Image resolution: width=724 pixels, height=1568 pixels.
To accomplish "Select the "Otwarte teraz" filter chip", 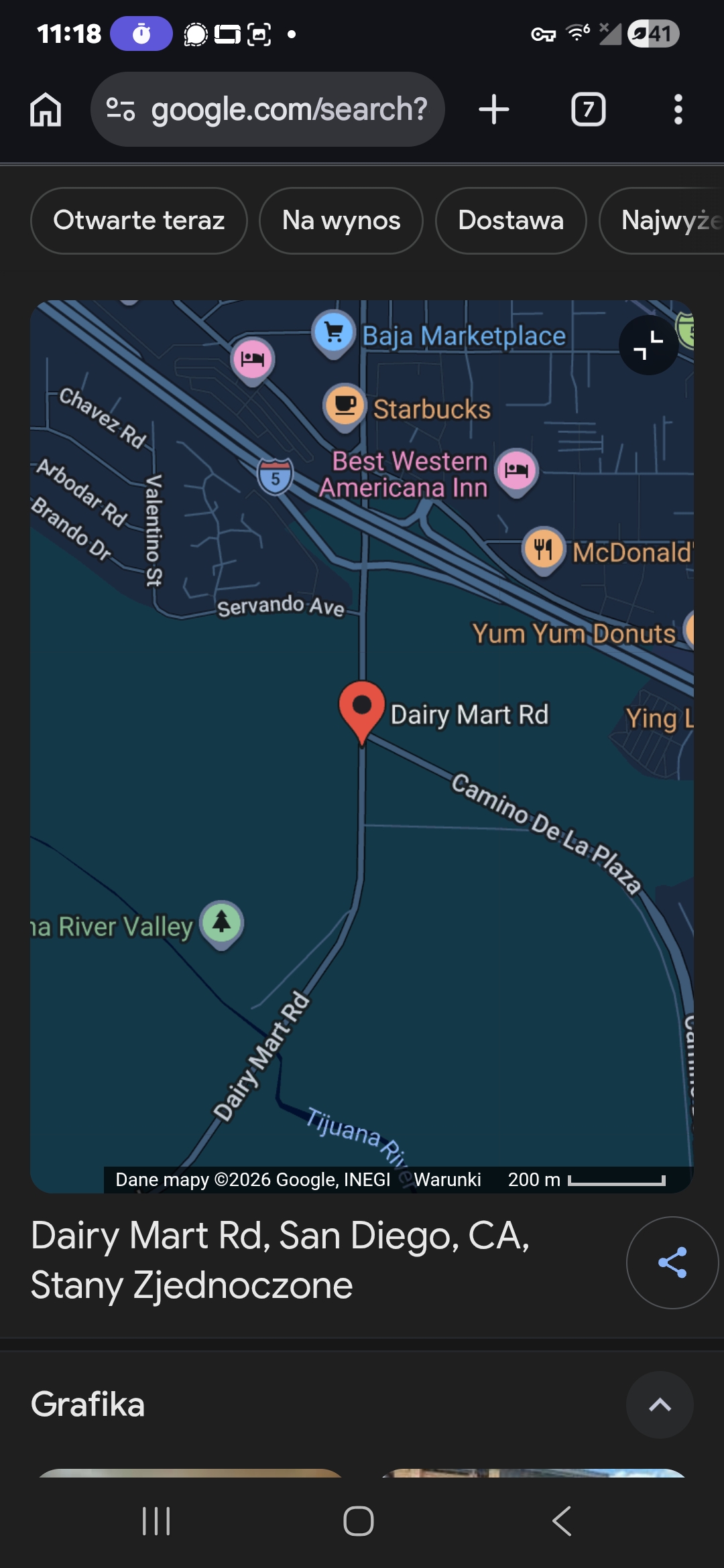I will pos(139,220).
